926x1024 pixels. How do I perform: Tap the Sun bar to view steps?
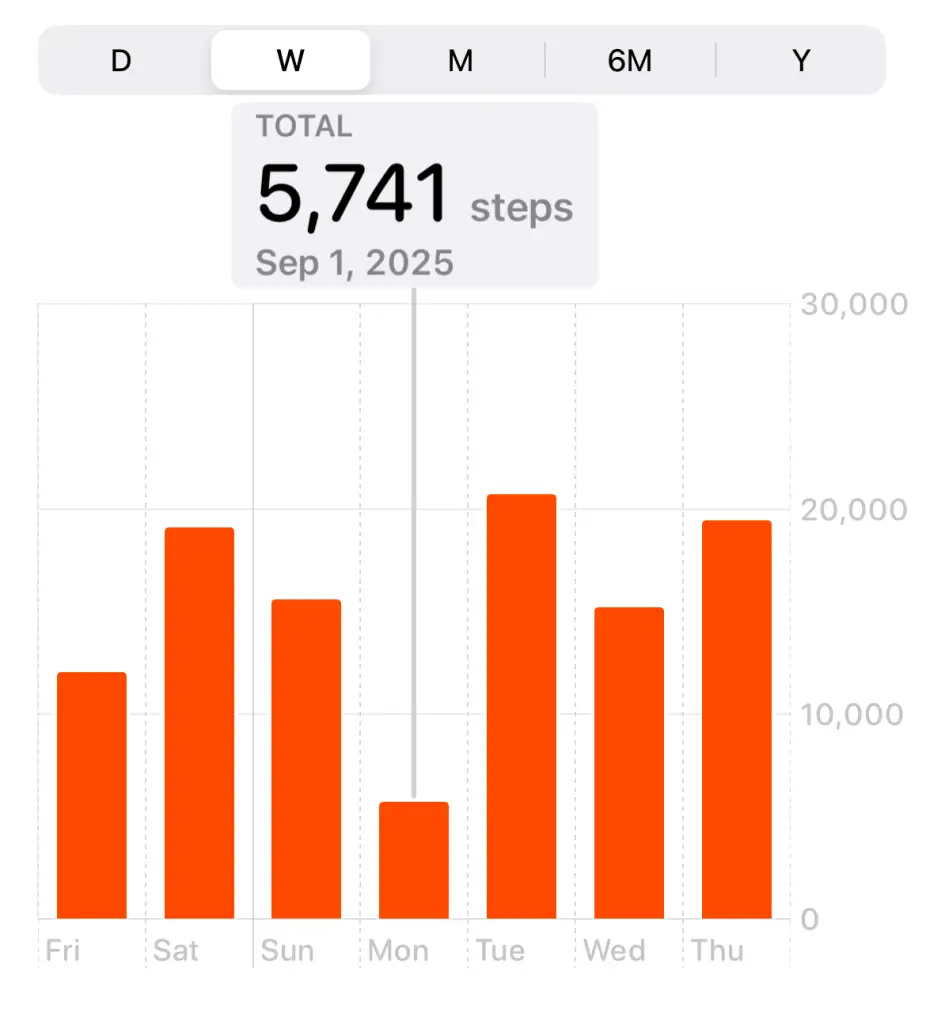click(x=306, y=759)
